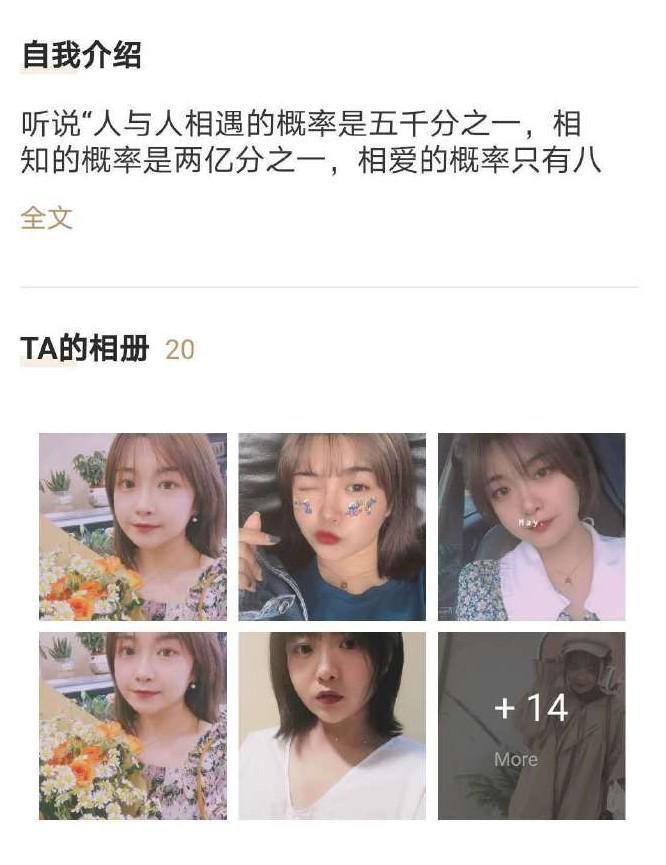The width and height of the screenshot is (666, 865).
Task: Open the winking photo with face stickers
Action: [x=332, y=526]
